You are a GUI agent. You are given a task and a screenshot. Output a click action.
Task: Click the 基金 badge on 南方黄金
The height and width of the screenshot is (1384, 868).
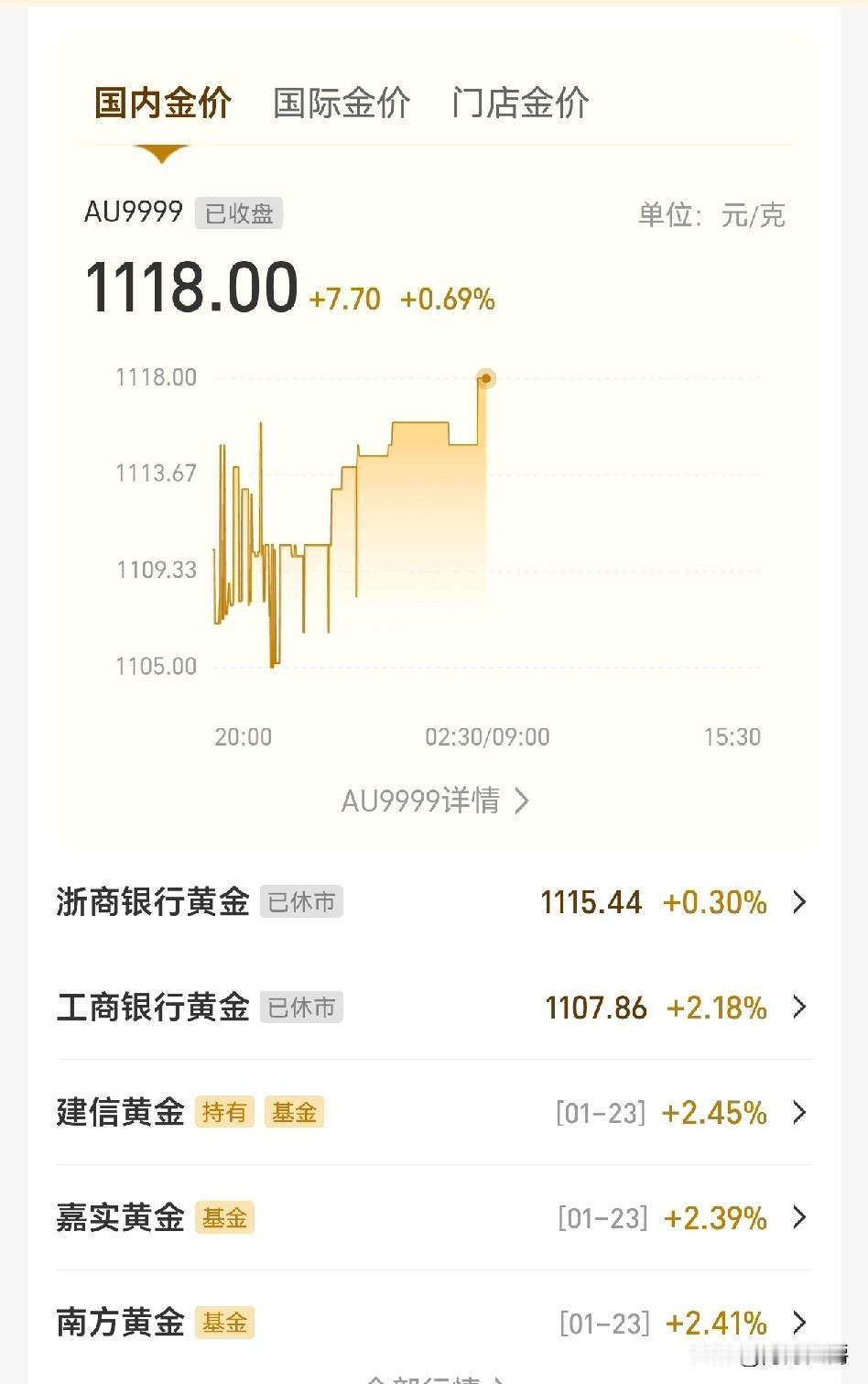tap(225, 1323)
